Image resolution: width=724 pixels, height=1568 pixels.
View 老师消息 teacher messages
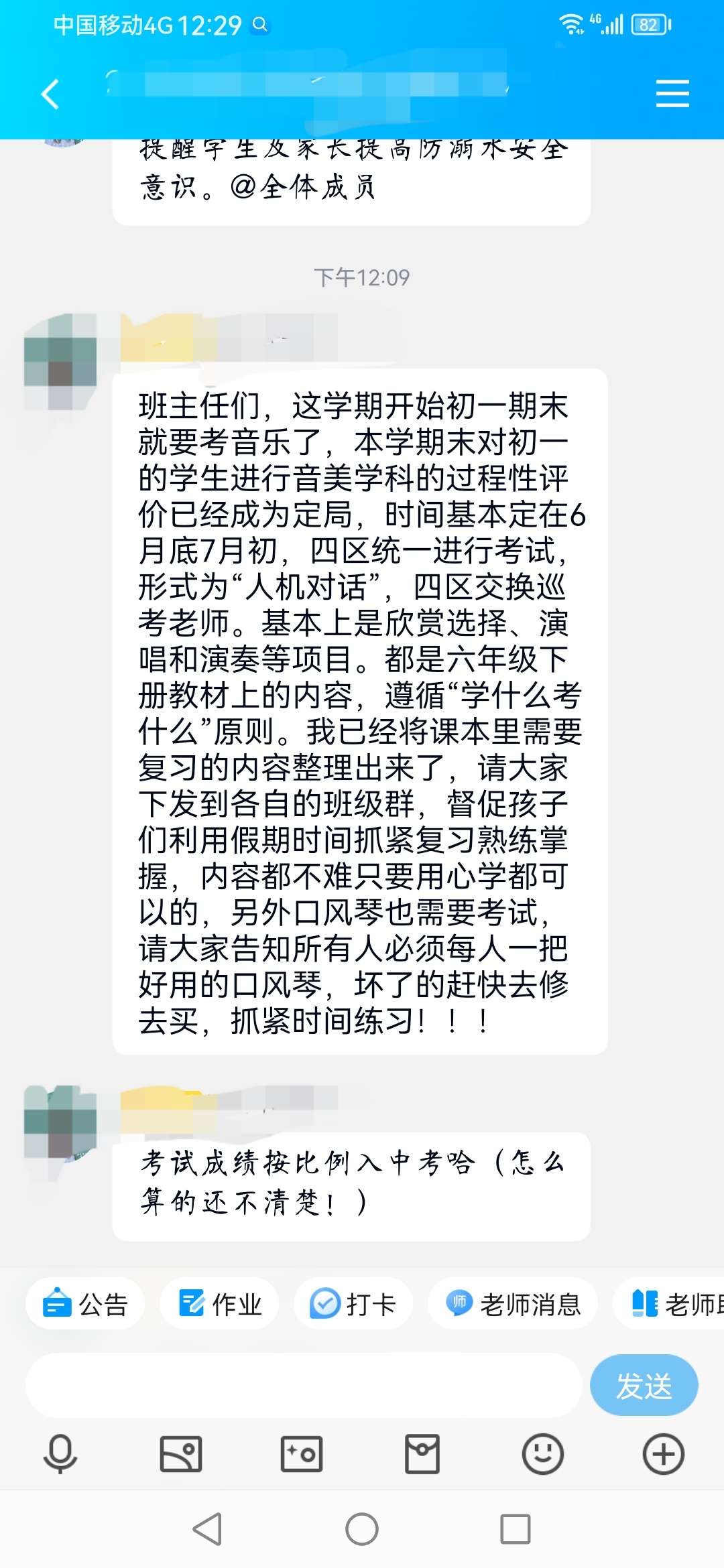pos(513,1304)
